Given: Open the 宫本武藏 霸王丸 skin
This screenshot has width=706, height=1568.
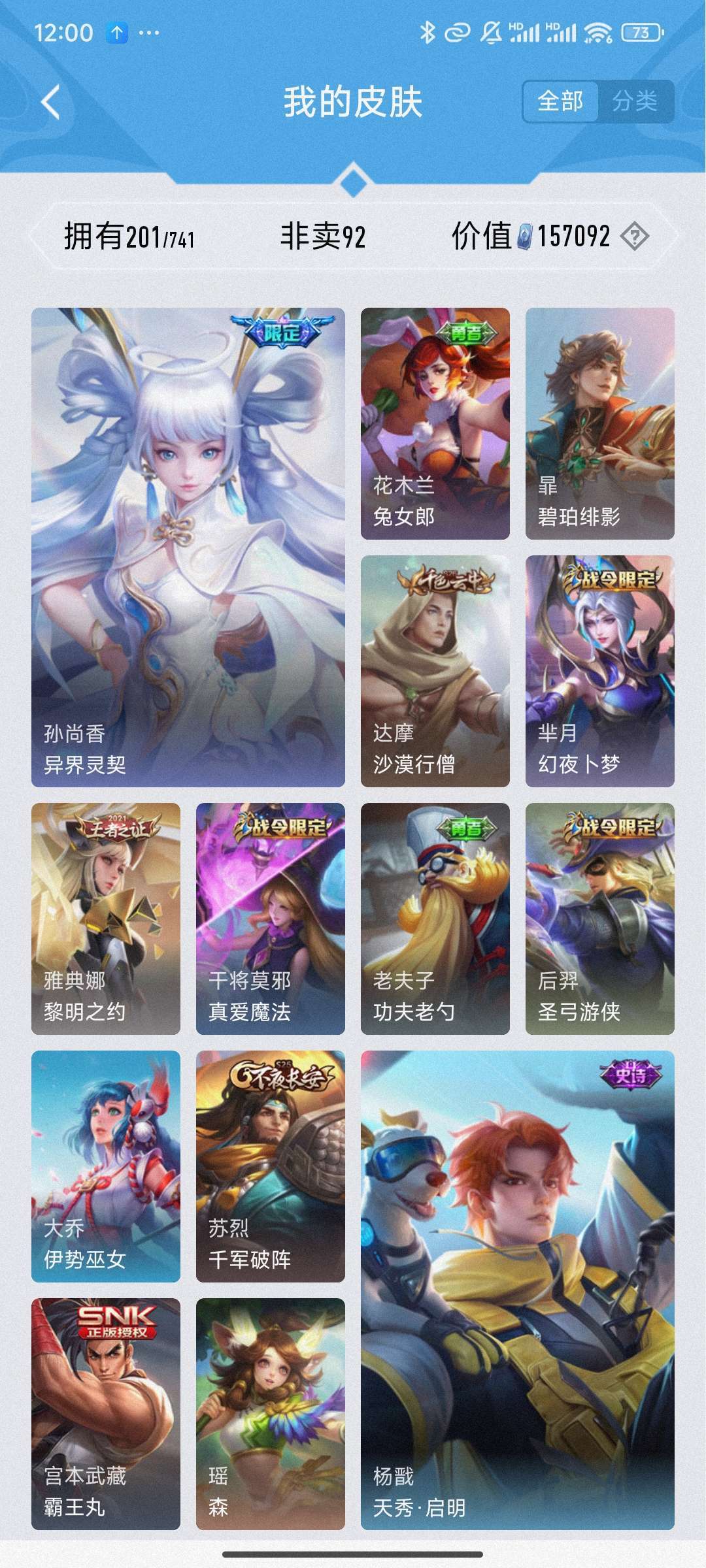Looking at the screenshot, I should (106, 1414).
